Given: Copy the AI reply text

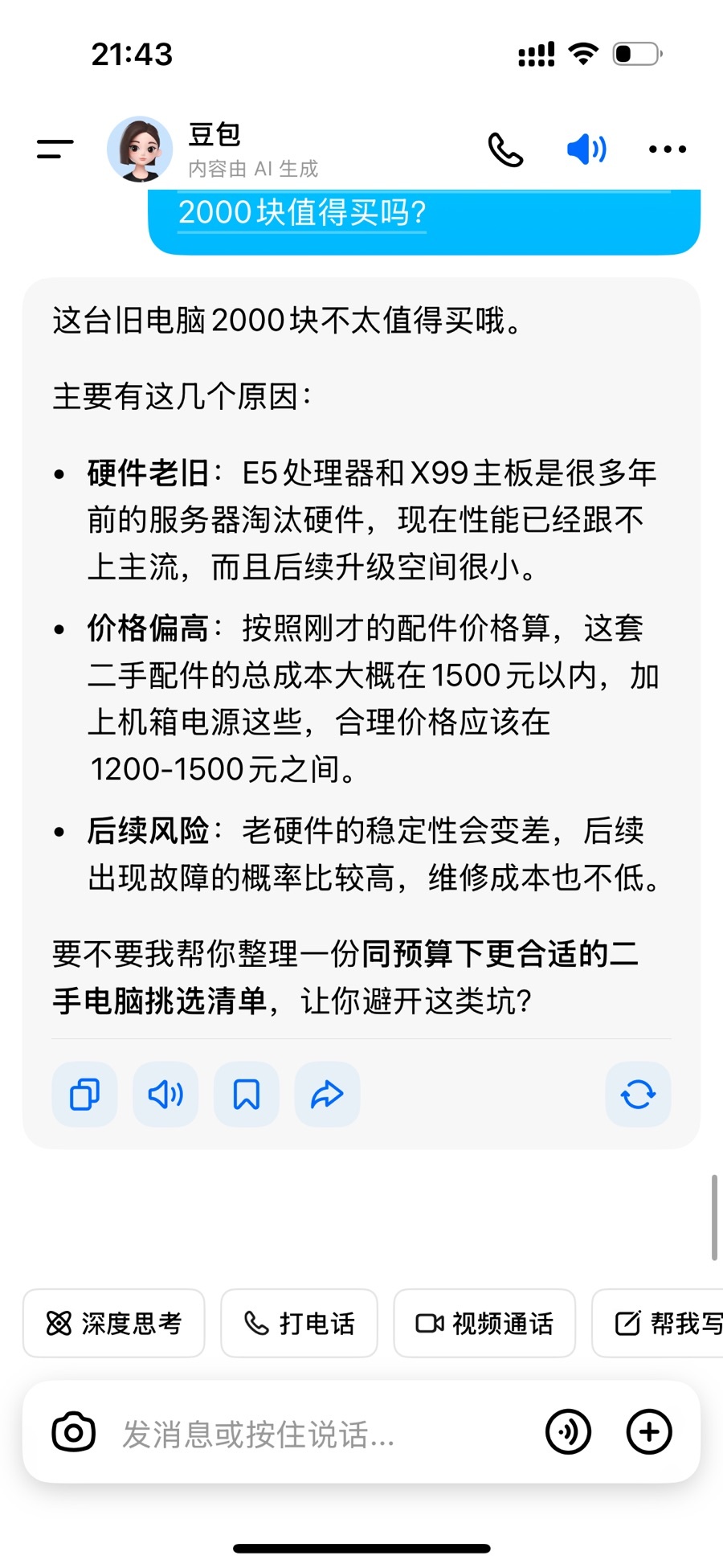Looking at the screenshot, I should (x=84, y=1094).
